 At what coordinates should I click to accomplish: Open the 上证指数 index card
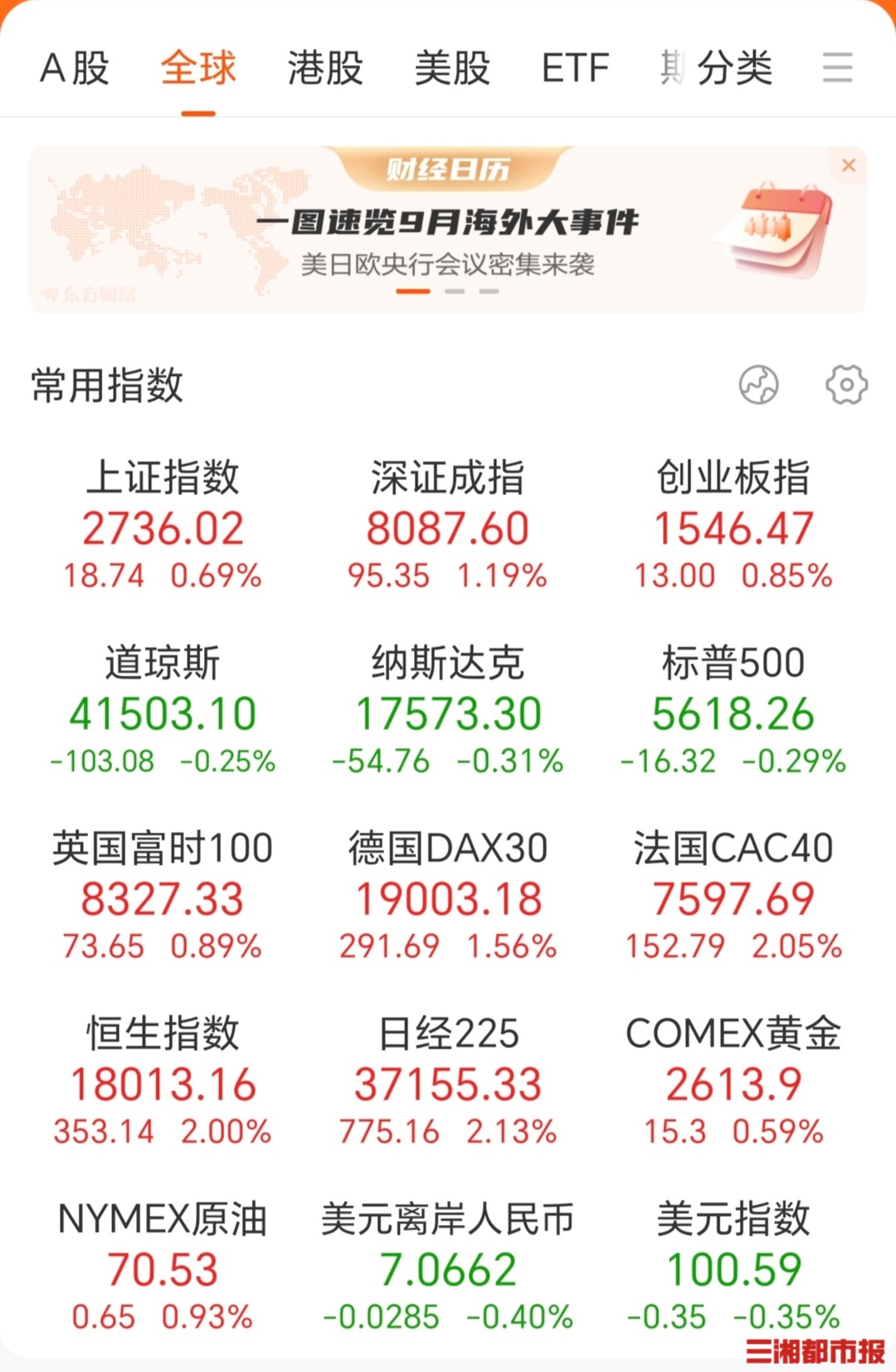click(163, 525)
